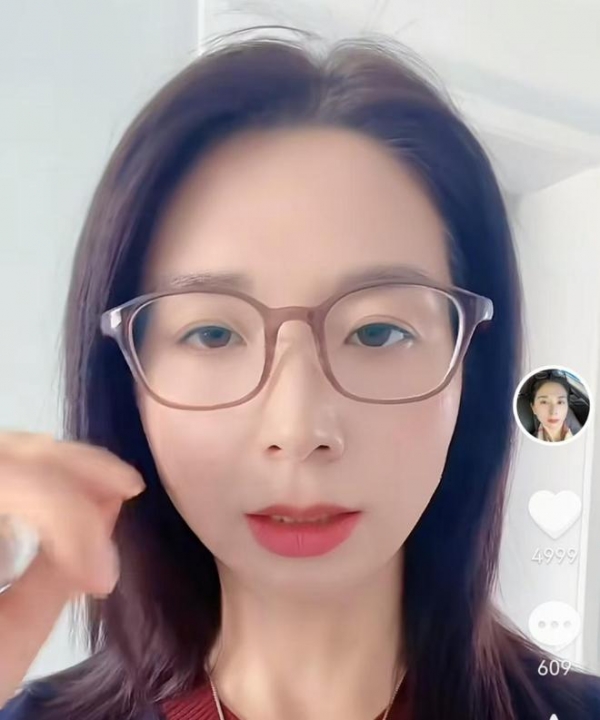Like the video with the heart icon
Viewport: 600px width, 720px height.
[554, 513]
